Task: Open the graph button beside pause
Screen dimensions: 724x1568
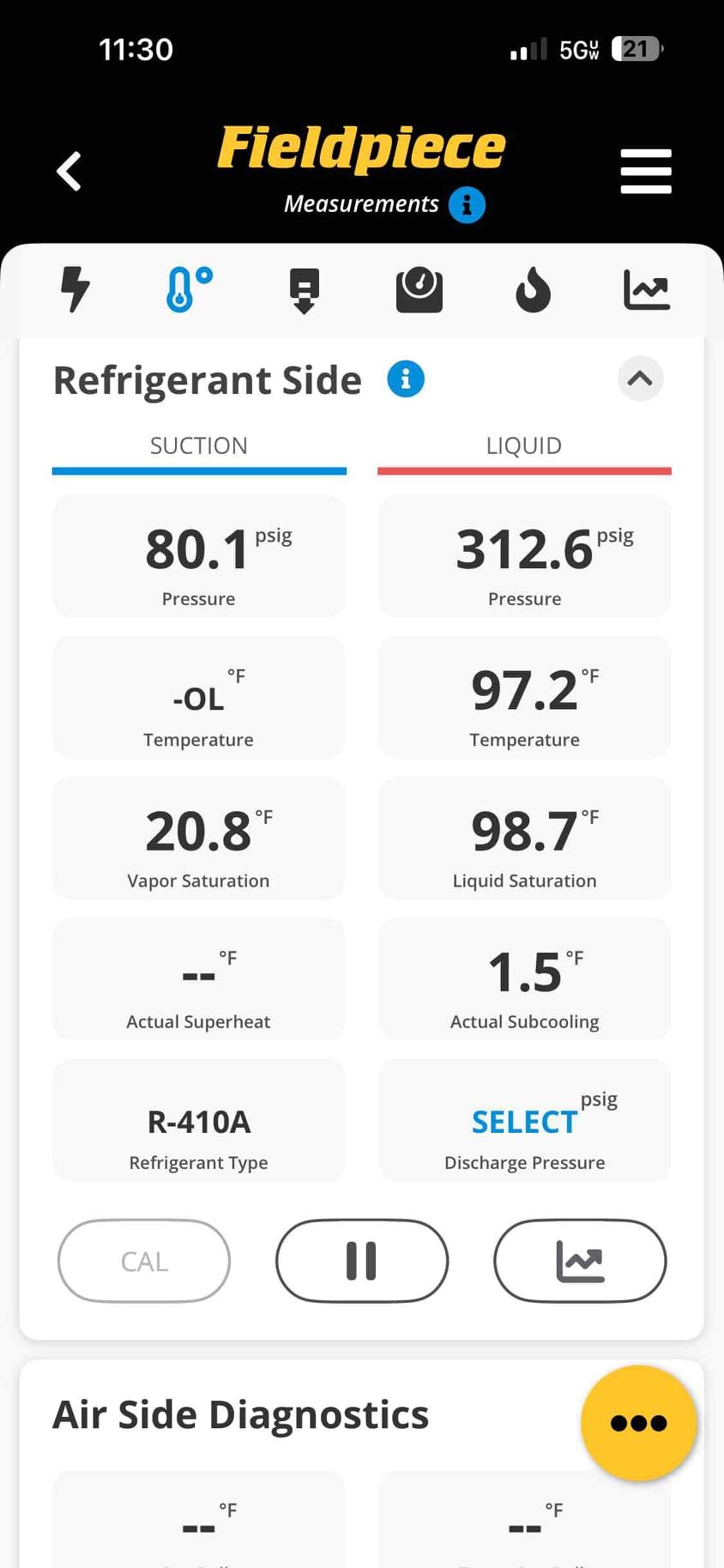Action: pos(580,1261)
